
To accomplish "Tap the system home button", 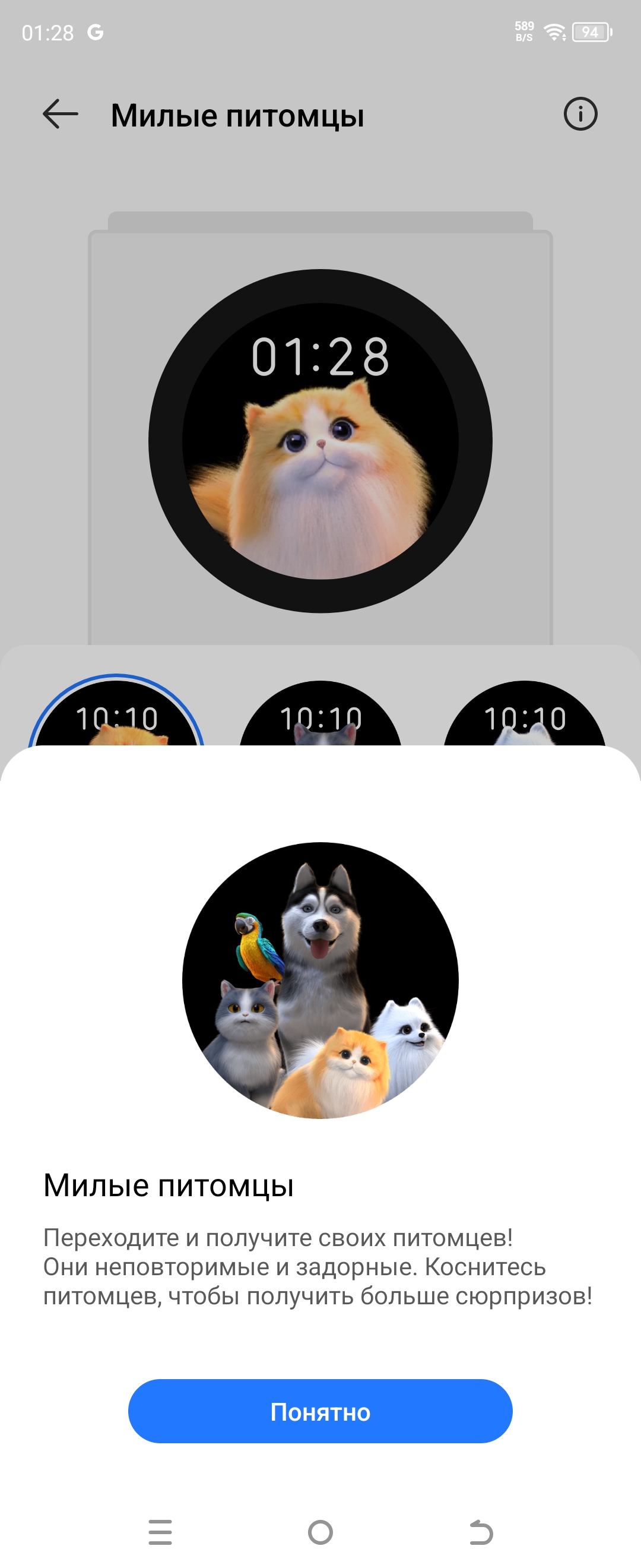I will 320,1532.
